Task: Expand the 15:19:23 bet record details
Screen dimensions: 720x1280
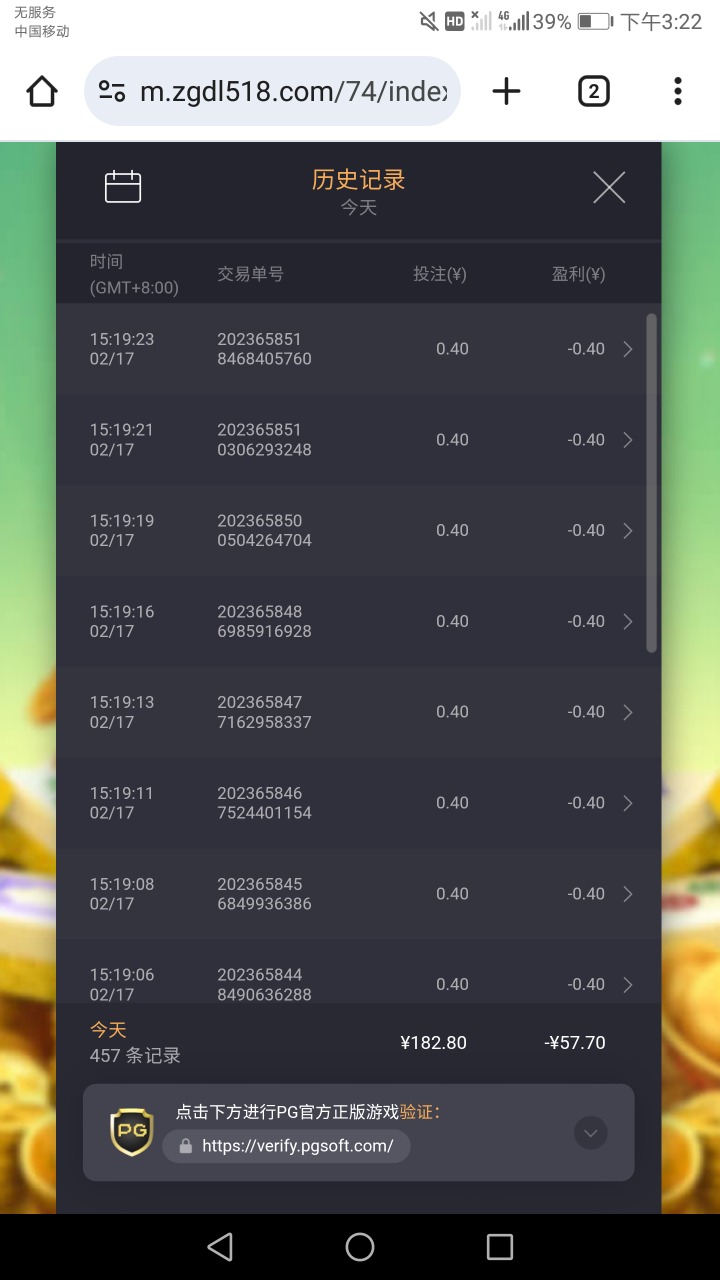Action: (x=627, y=349)
